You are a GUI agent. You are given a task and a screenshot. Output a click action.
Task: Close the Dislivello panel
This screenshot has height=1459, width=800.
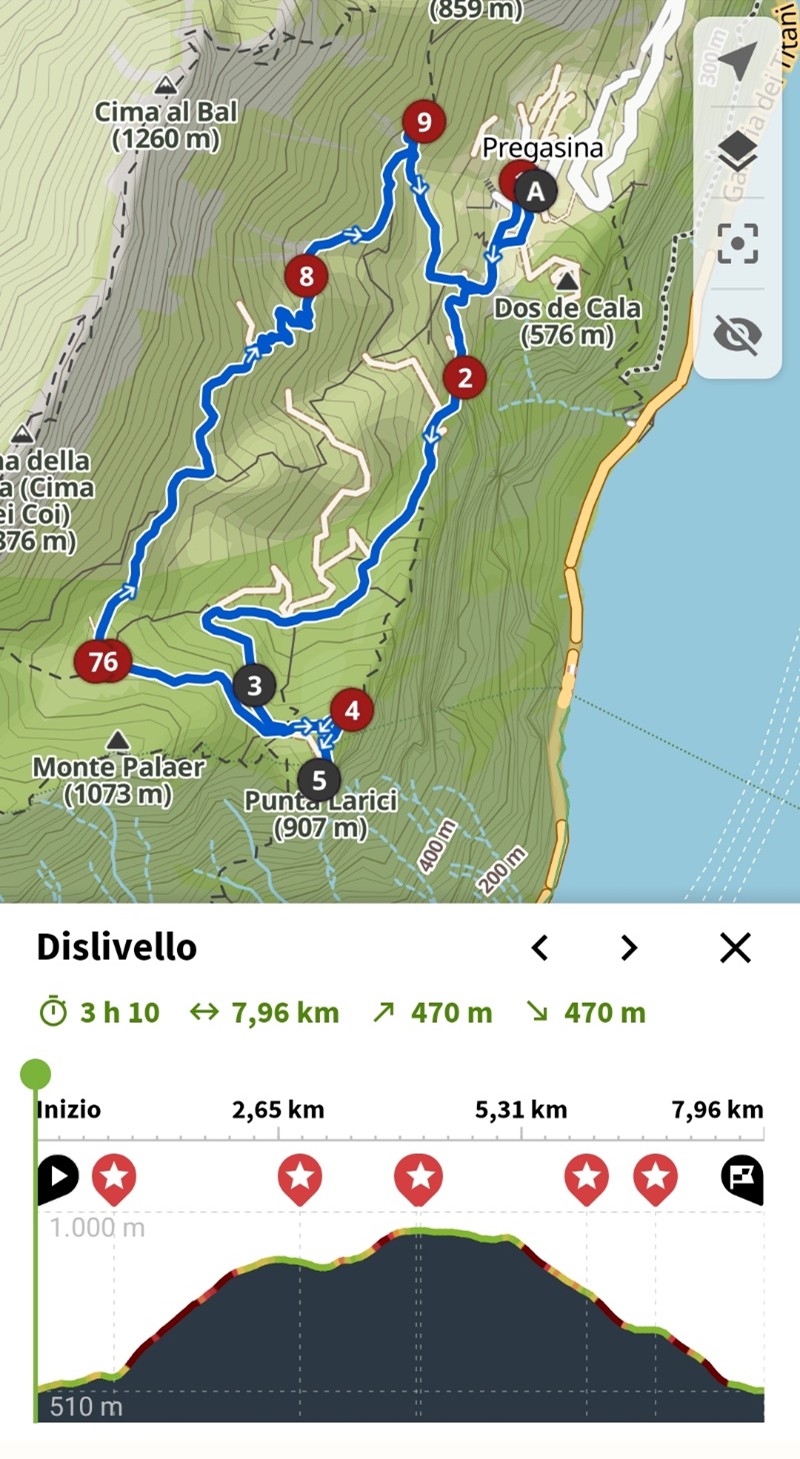735,947
